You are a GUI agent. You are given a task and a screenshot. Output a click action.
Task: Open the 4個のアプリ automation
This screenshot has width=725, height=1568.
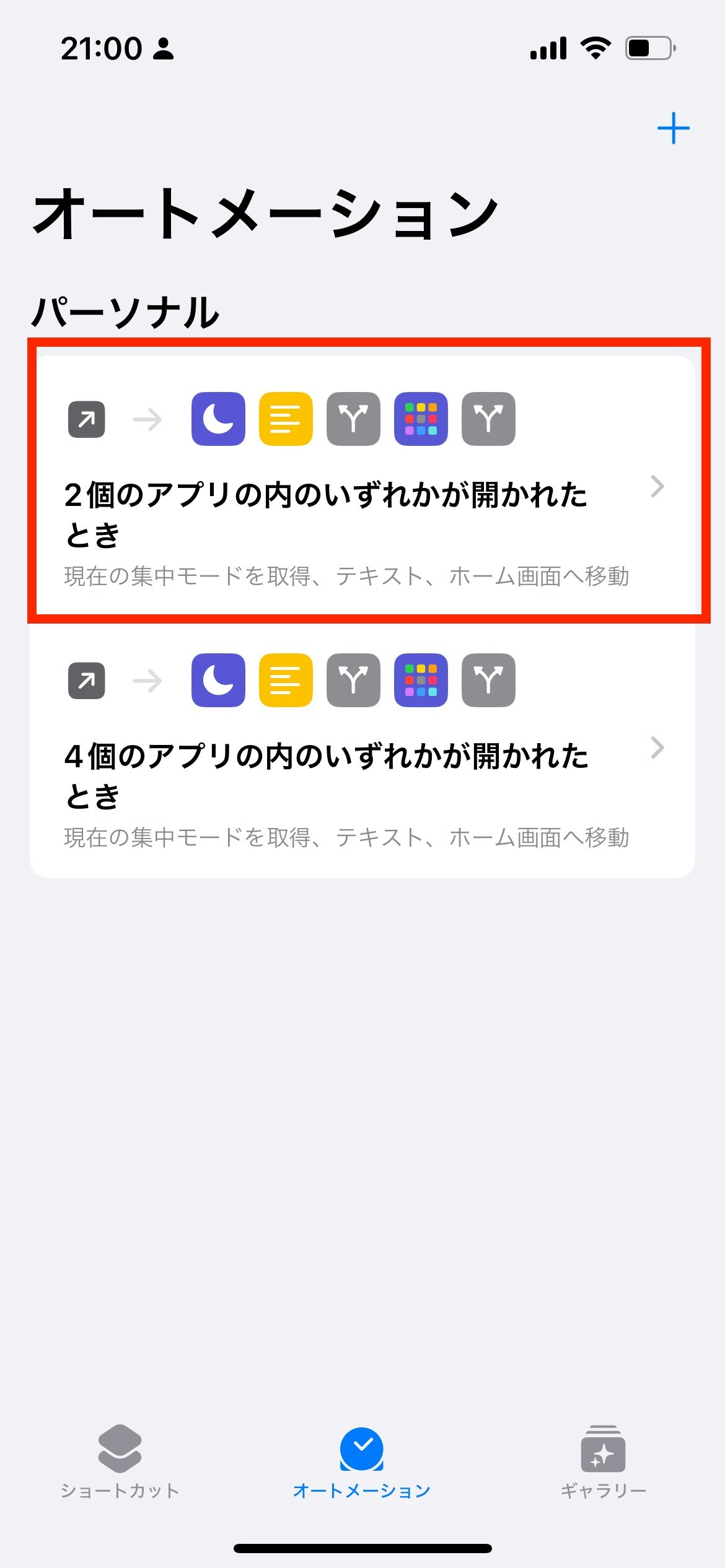[362, 757]
